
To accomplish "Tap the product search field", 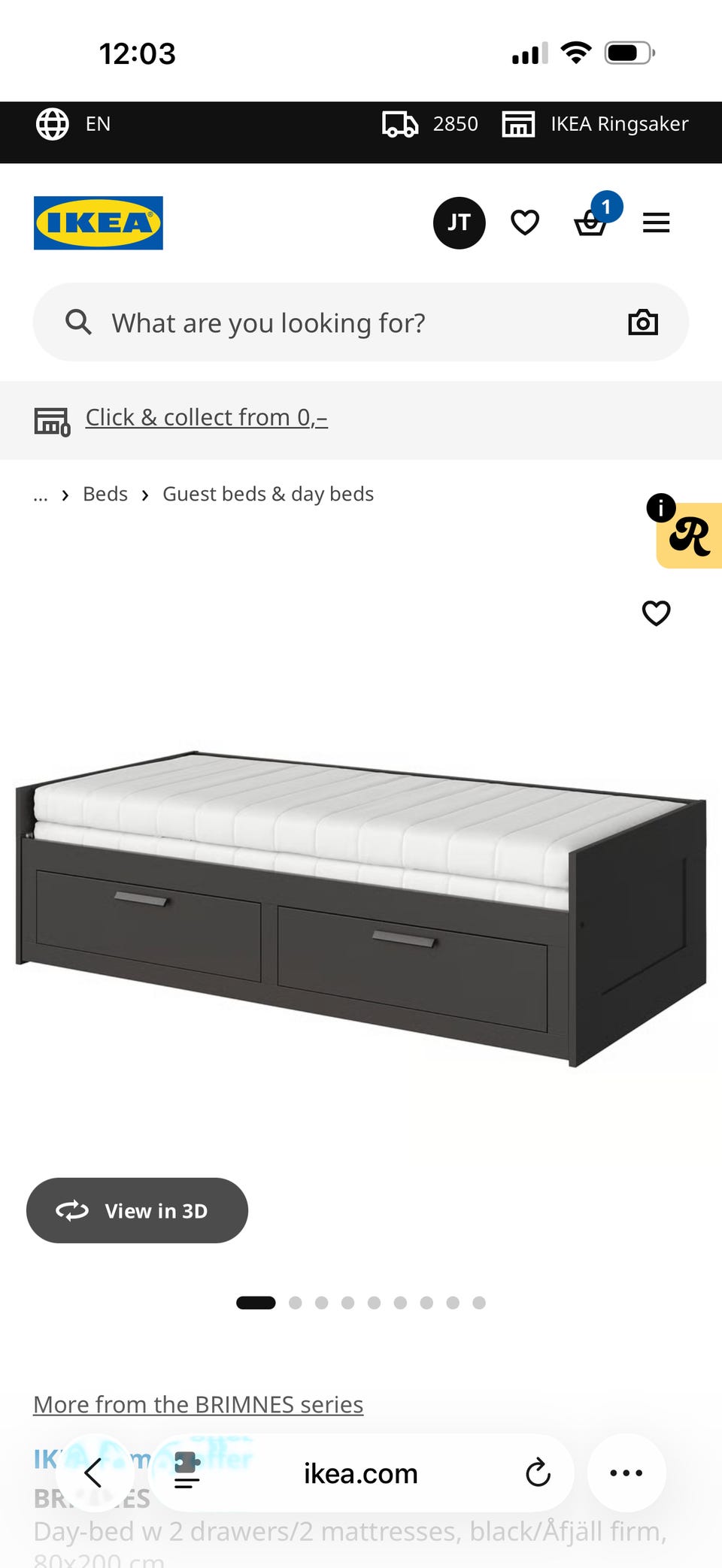I will click(361, 322).
